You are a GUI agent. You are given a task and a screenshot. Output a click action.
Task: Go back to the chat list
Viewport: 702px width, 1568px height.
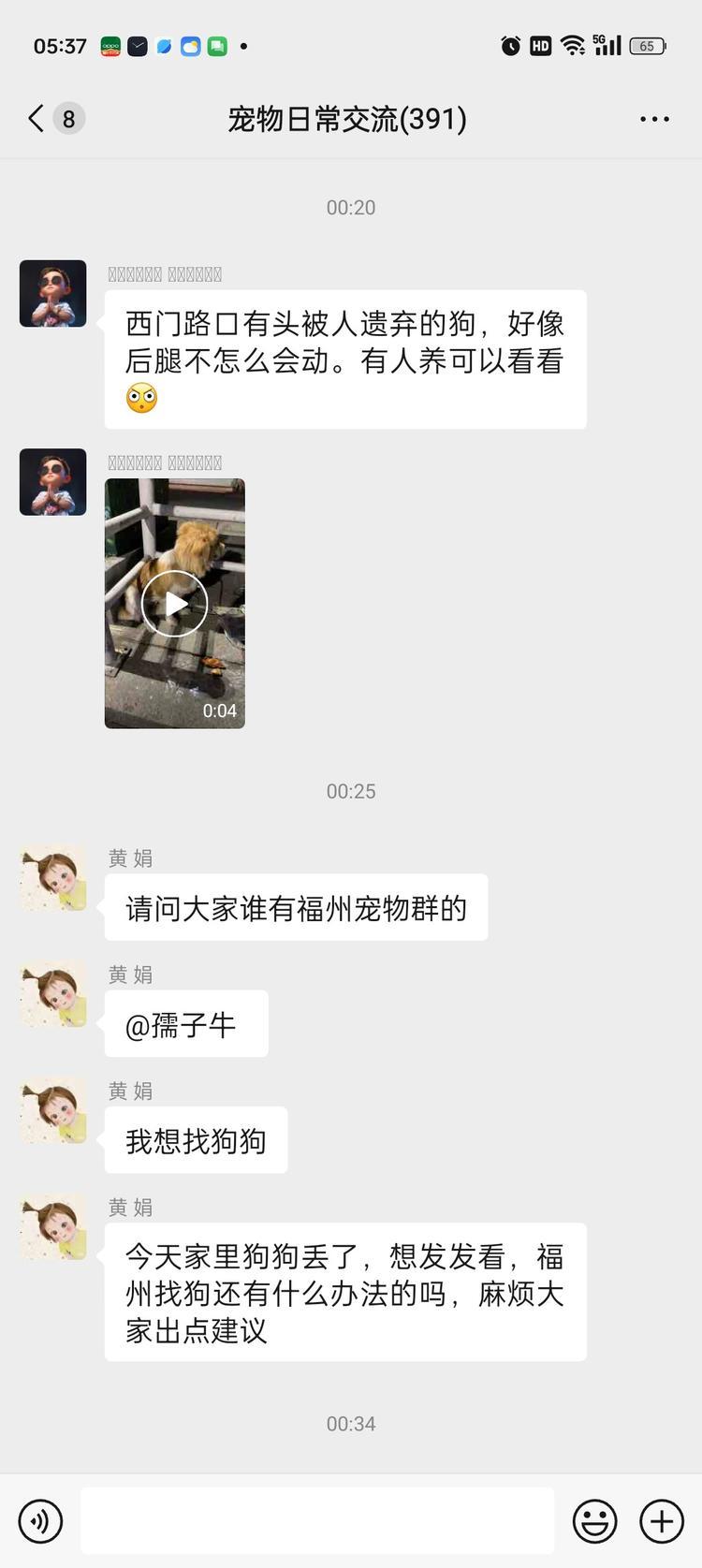[x=37, y=119]
